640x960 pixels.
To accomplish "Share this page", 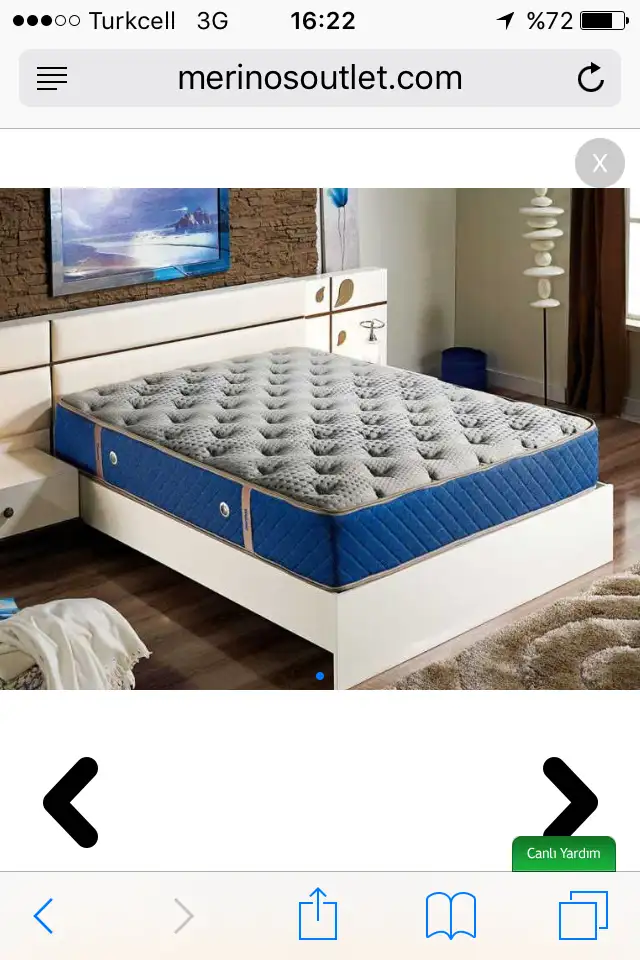I will tap(318, 915).
